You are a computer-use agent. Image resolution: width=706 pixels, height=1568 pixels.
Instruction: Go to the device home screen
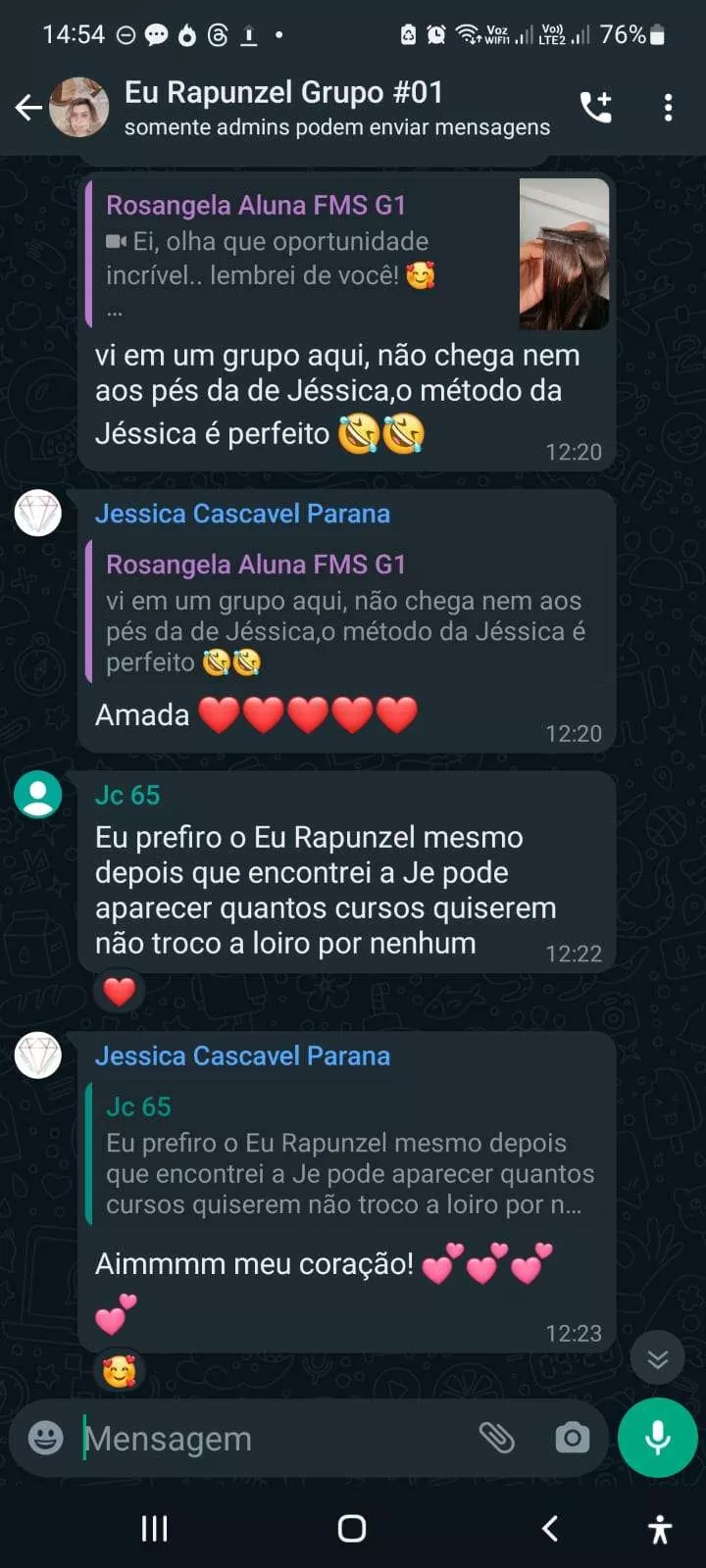pos(352,1528)
